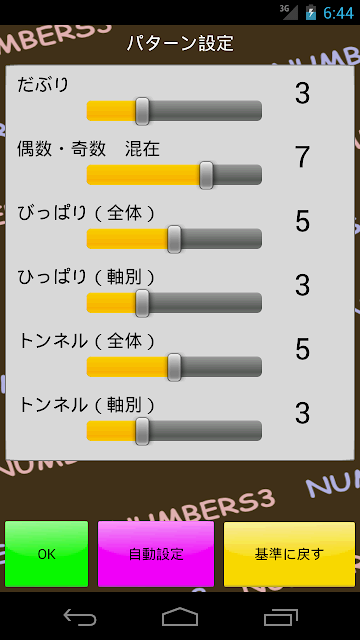Reset values with 基準に戻す
This screenshot has height=640, width=360.
tap(289, 554)
